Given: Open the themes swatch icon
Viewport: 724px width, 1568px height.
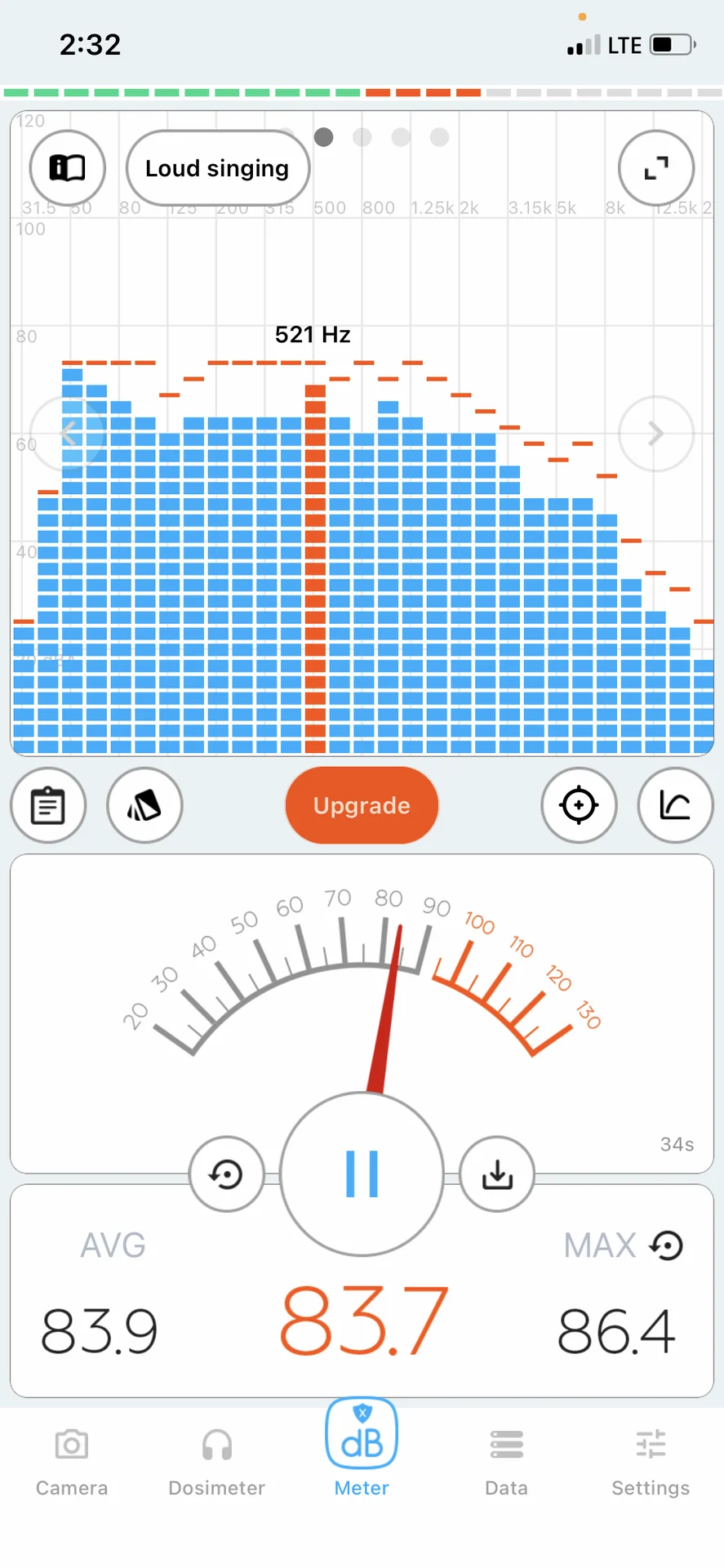Looking at the screenshot, I should [x=144, y=806].
